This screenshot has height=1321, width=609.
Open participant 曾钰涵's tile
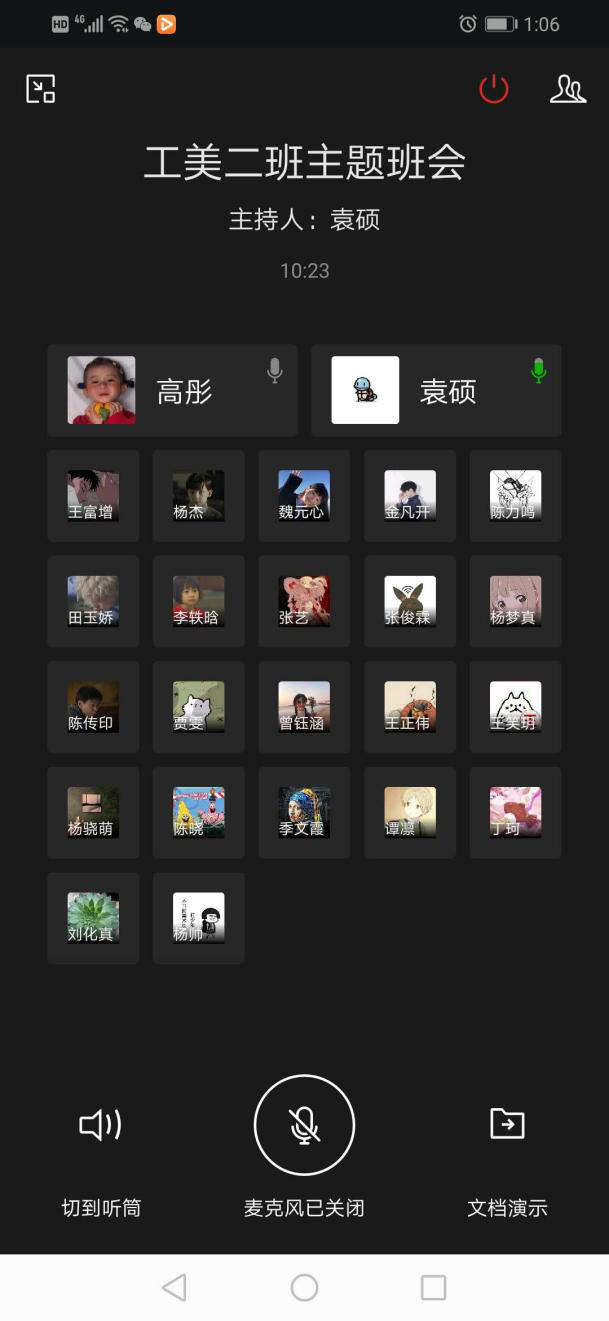point(304,707)
